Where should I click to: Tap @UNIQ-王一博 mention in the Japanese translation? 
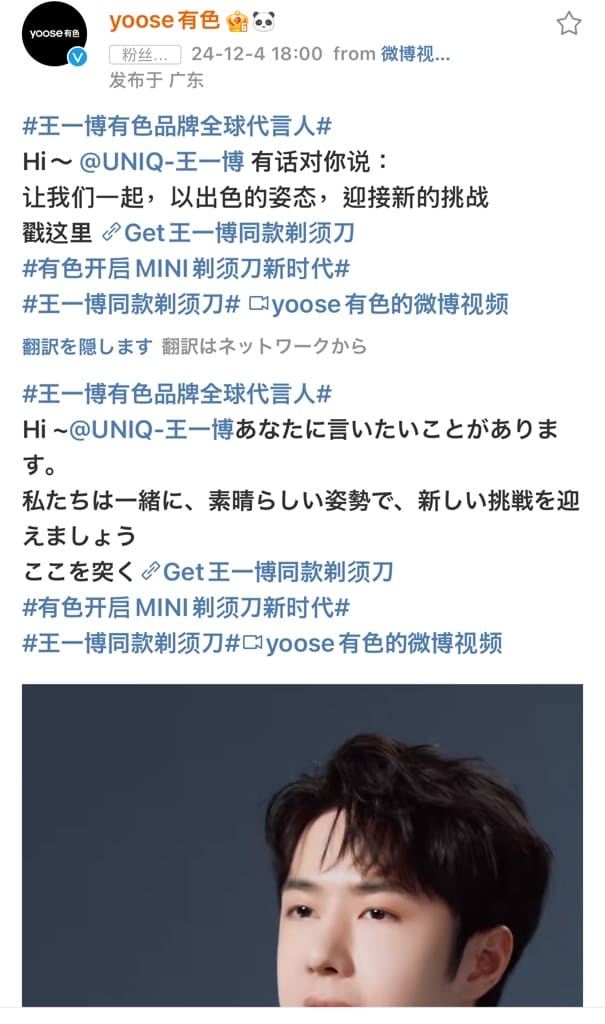click(x=150, y=429)
